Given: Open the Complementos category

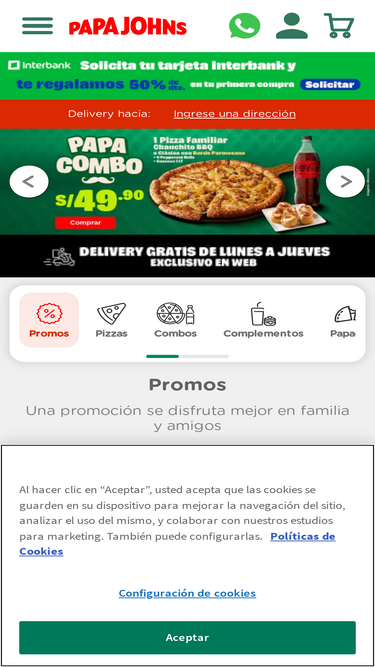Looking at the screenshot, I should [x=263, y=320].
